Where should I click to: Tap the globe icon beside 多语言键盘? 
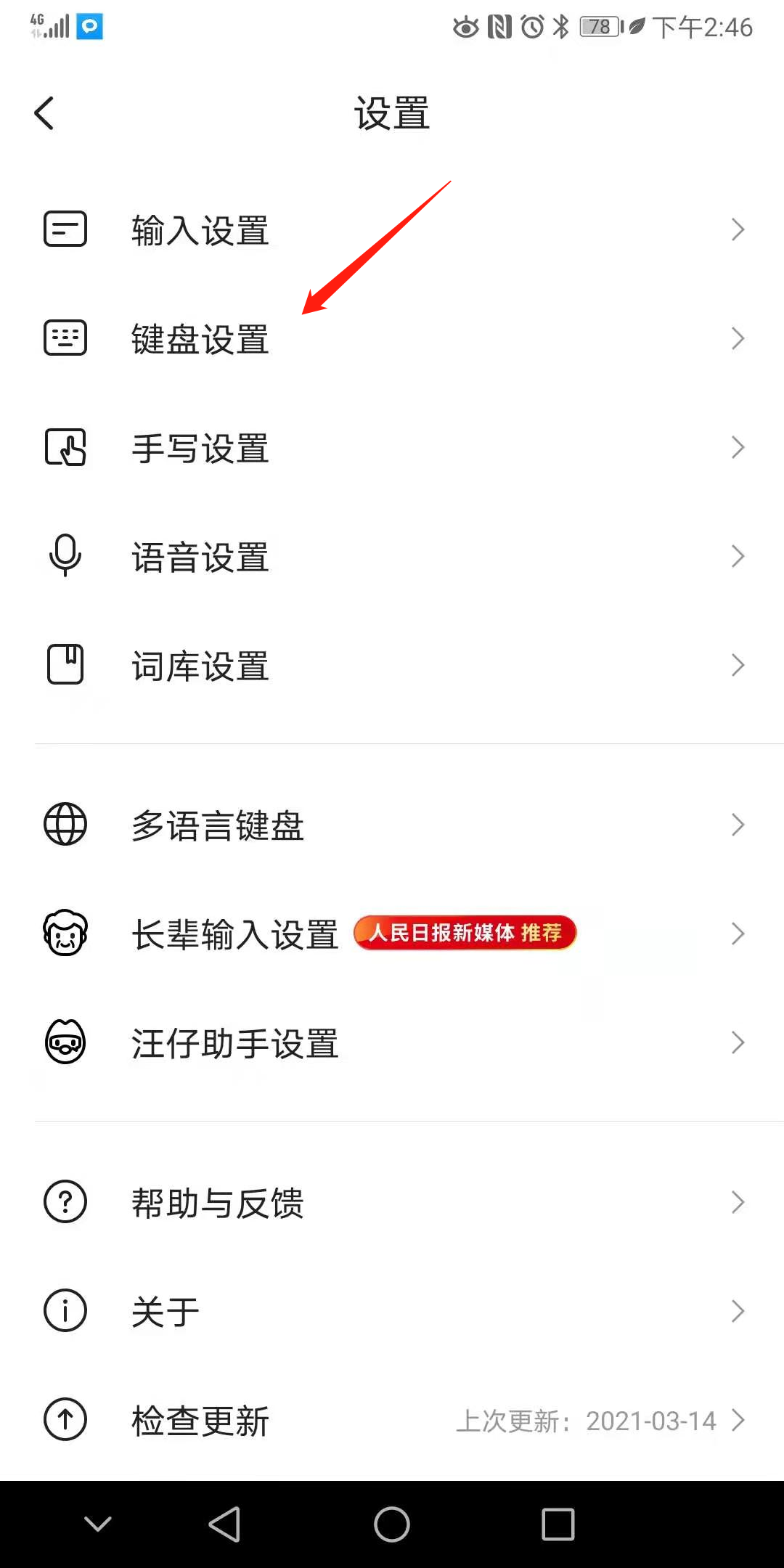65,825
